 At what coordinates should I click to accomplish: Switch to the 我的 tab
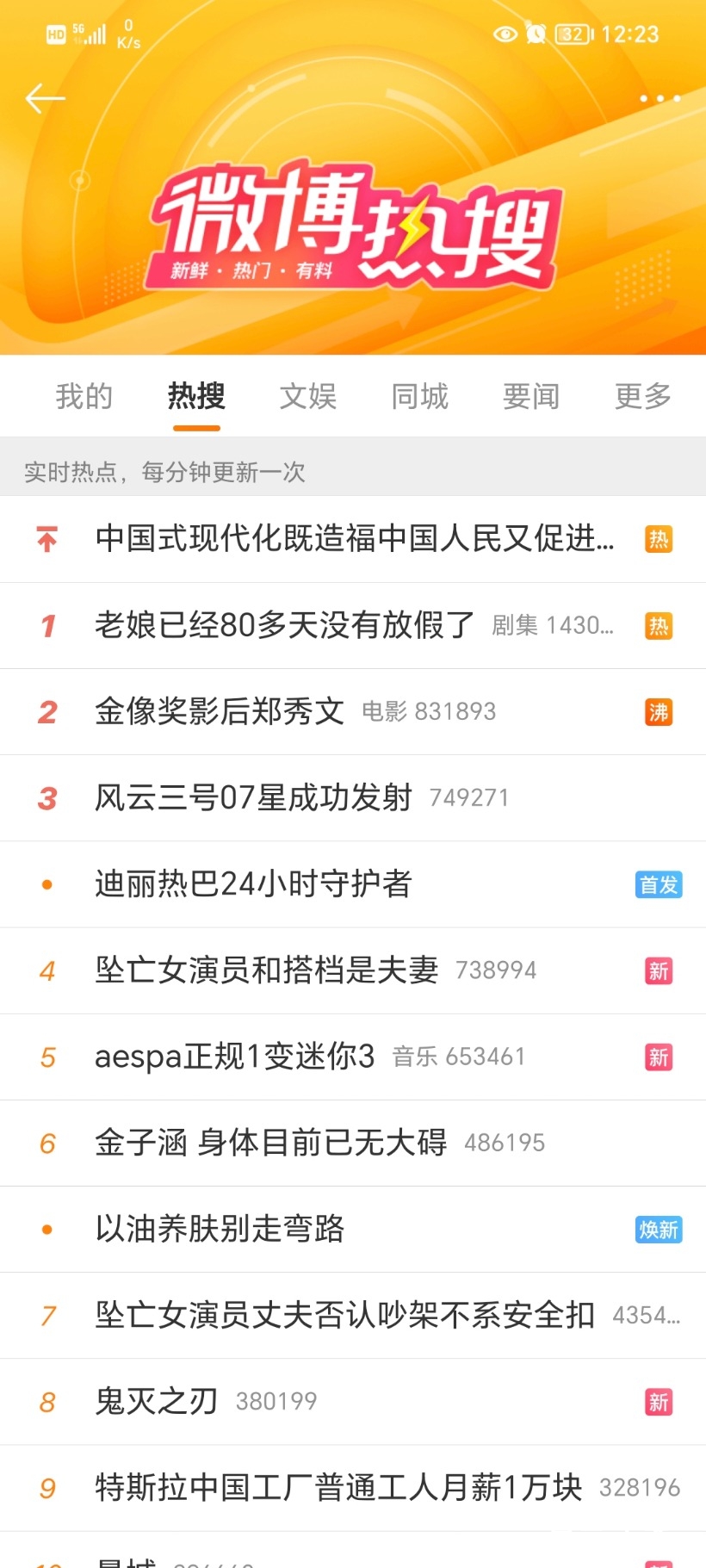84,396
